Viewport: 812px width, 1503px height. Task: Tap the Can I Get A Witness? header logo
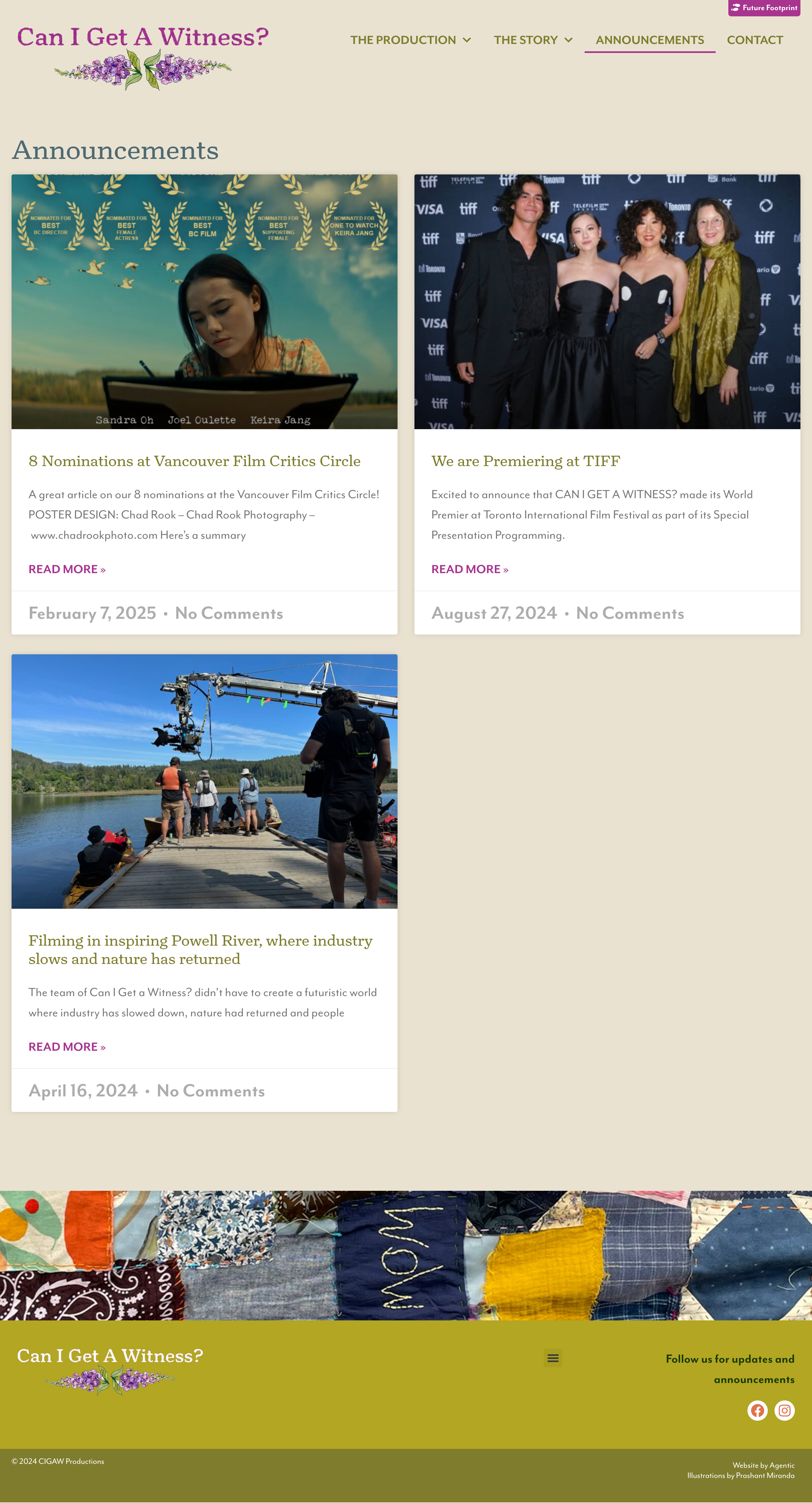point(143,57)
